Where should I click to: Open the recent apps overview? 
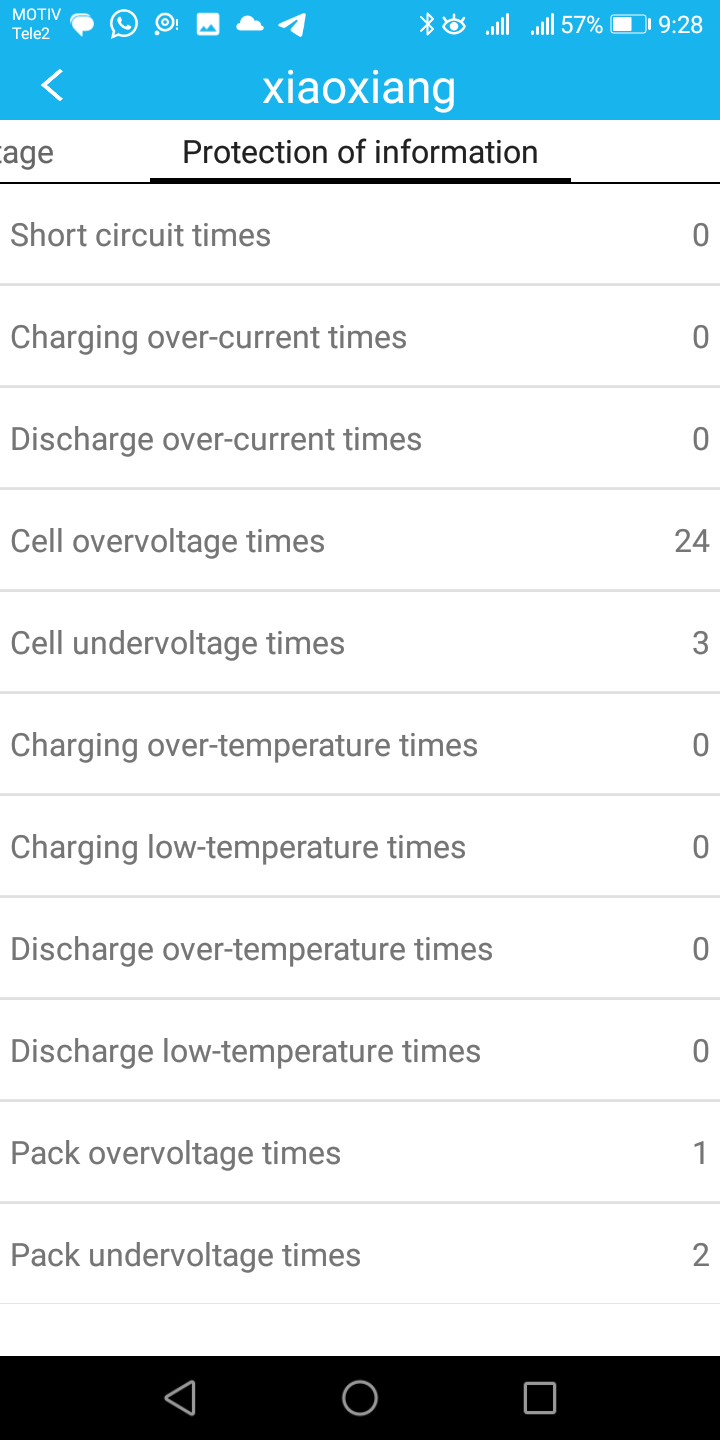click(x=539, y=1397)
